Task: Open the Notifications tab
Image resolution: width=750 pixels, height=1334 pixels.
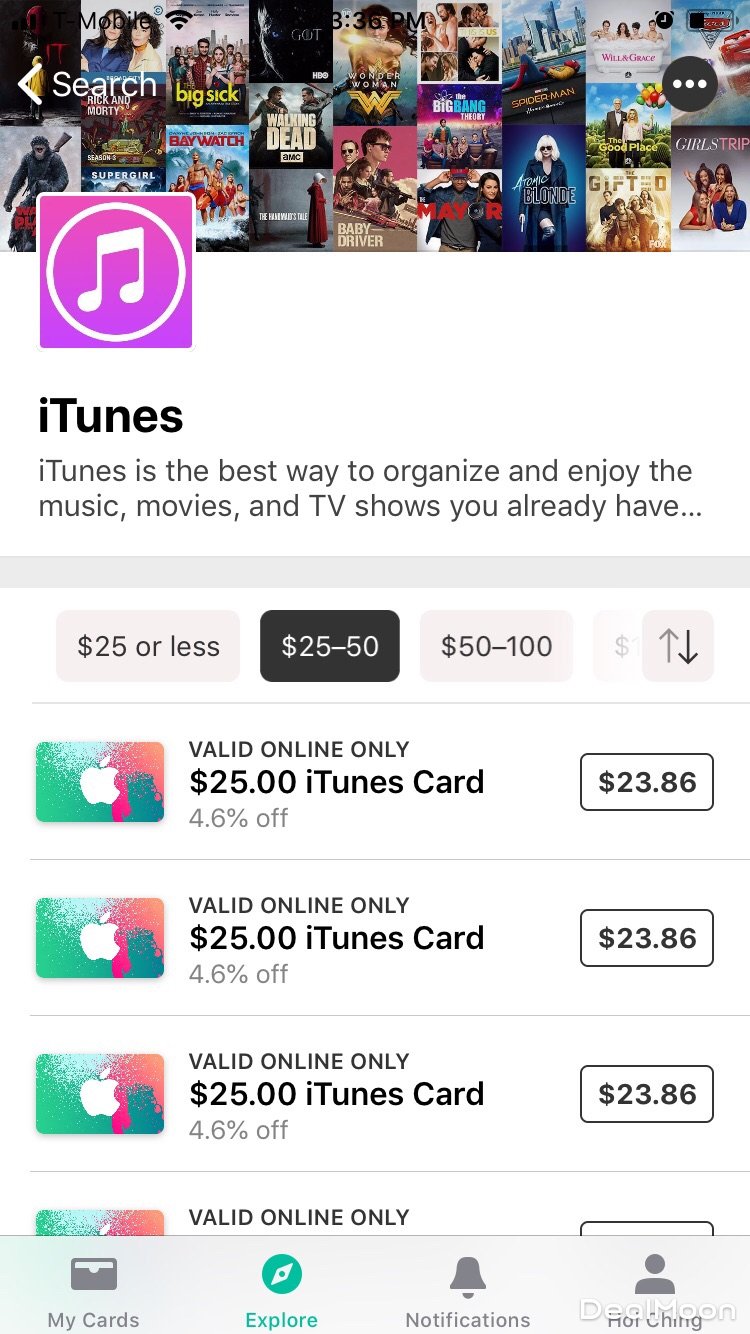Action: coord(468,1290)
